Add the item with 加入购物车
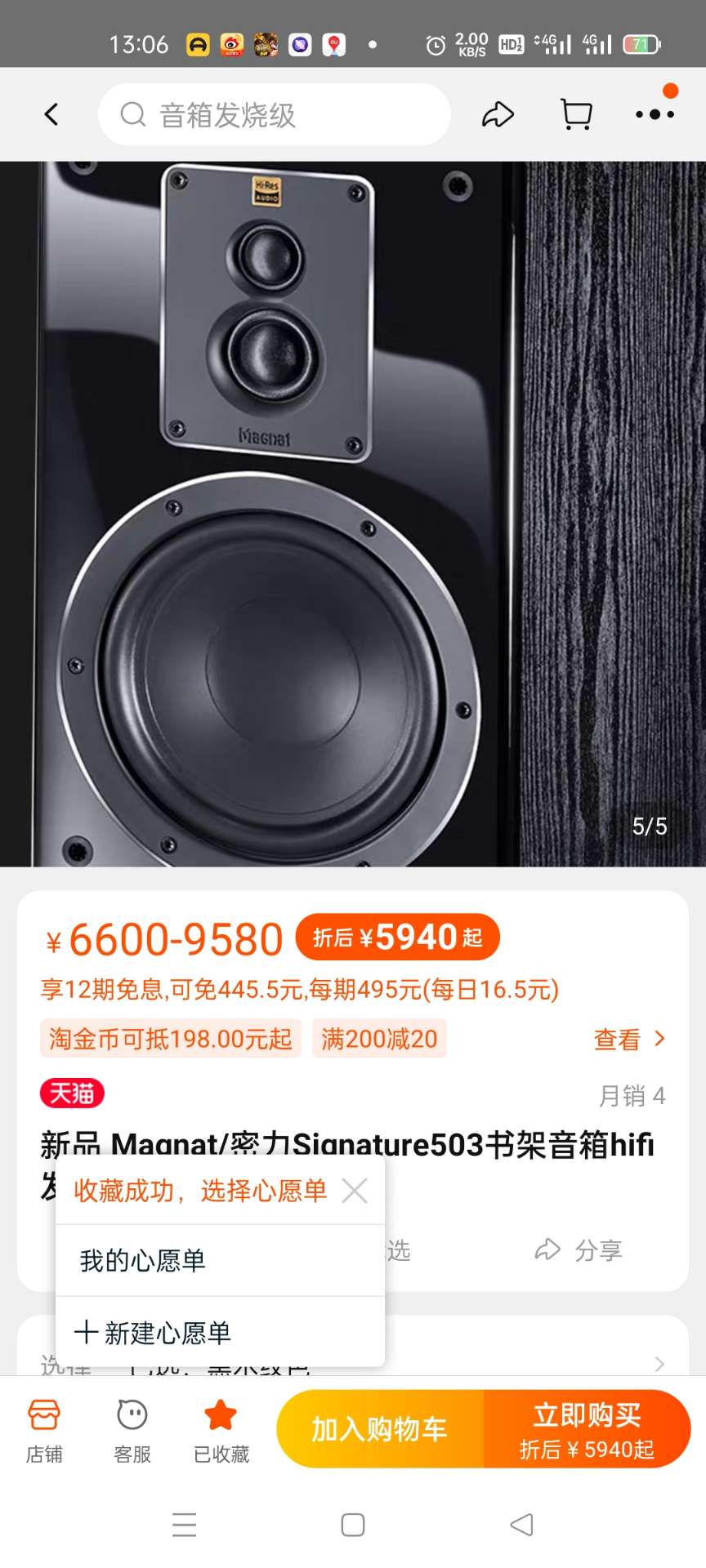This screenshot has width=706, height=1568. pyautogui.click(x=379, y=1429)
